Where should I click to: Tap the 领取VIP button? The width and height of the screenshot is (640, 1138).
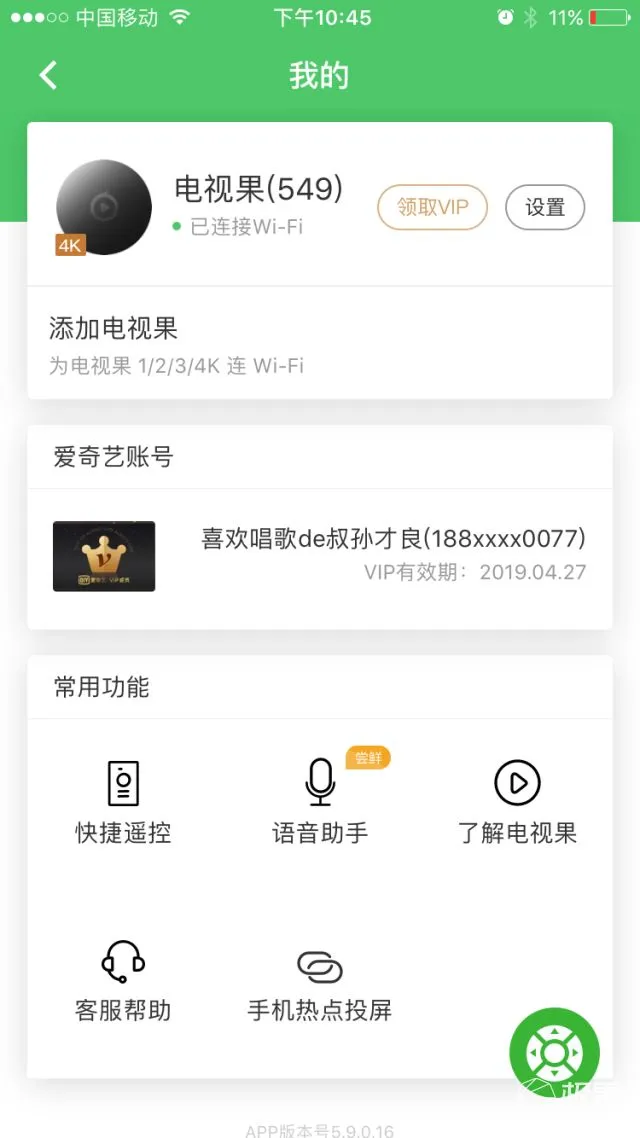click(x=432, y=207)
